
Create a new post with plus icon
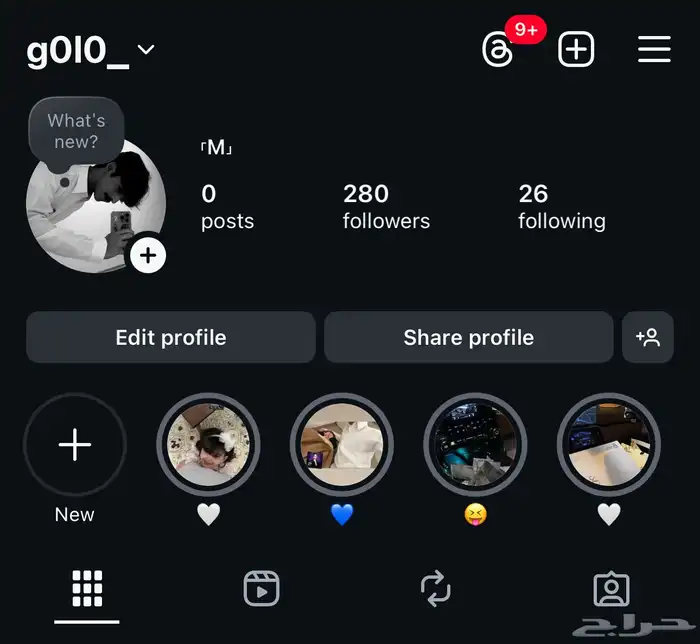tap(576, 49)
